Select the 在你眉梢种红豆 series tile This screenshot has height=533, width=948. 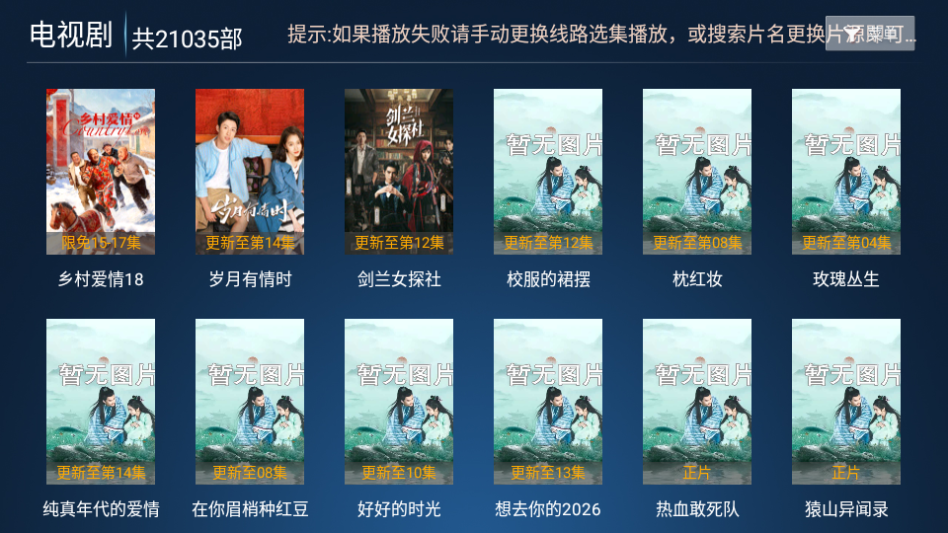[x=250, y=402]
